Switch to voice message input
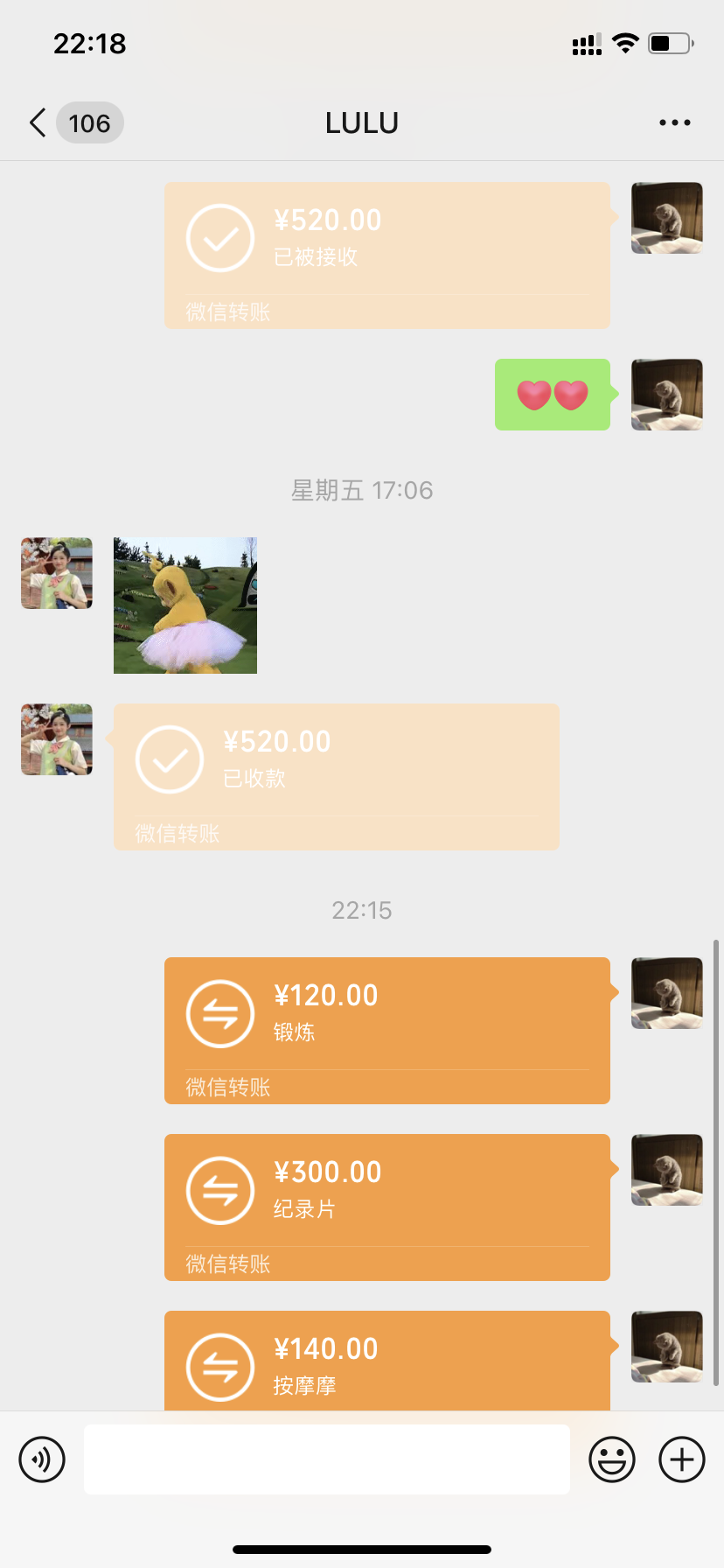Viewport: 724px width, 1568px height. click(x=42, y=1459)
